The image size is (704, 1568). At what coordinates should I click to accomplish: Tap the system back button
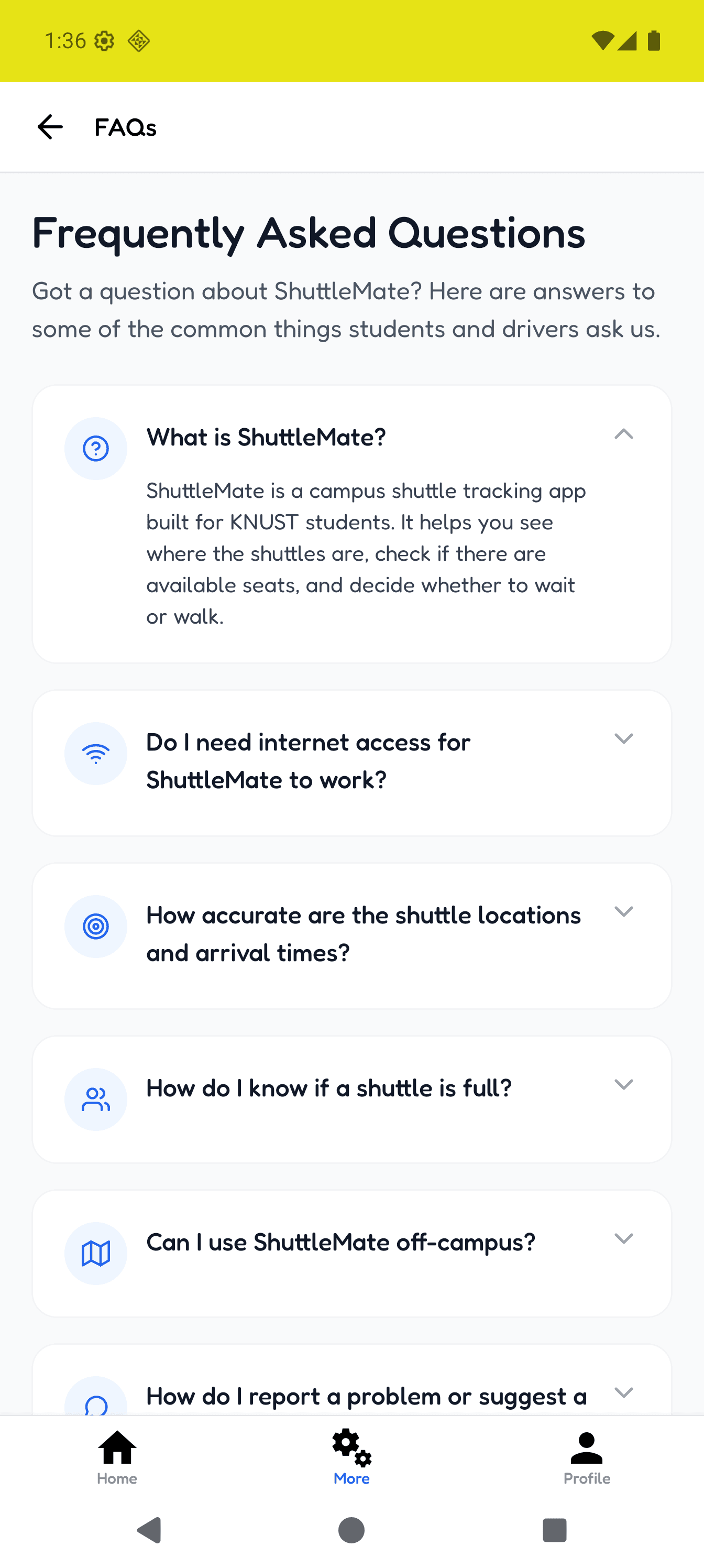pyautogui.click(x=150, y=1530)
